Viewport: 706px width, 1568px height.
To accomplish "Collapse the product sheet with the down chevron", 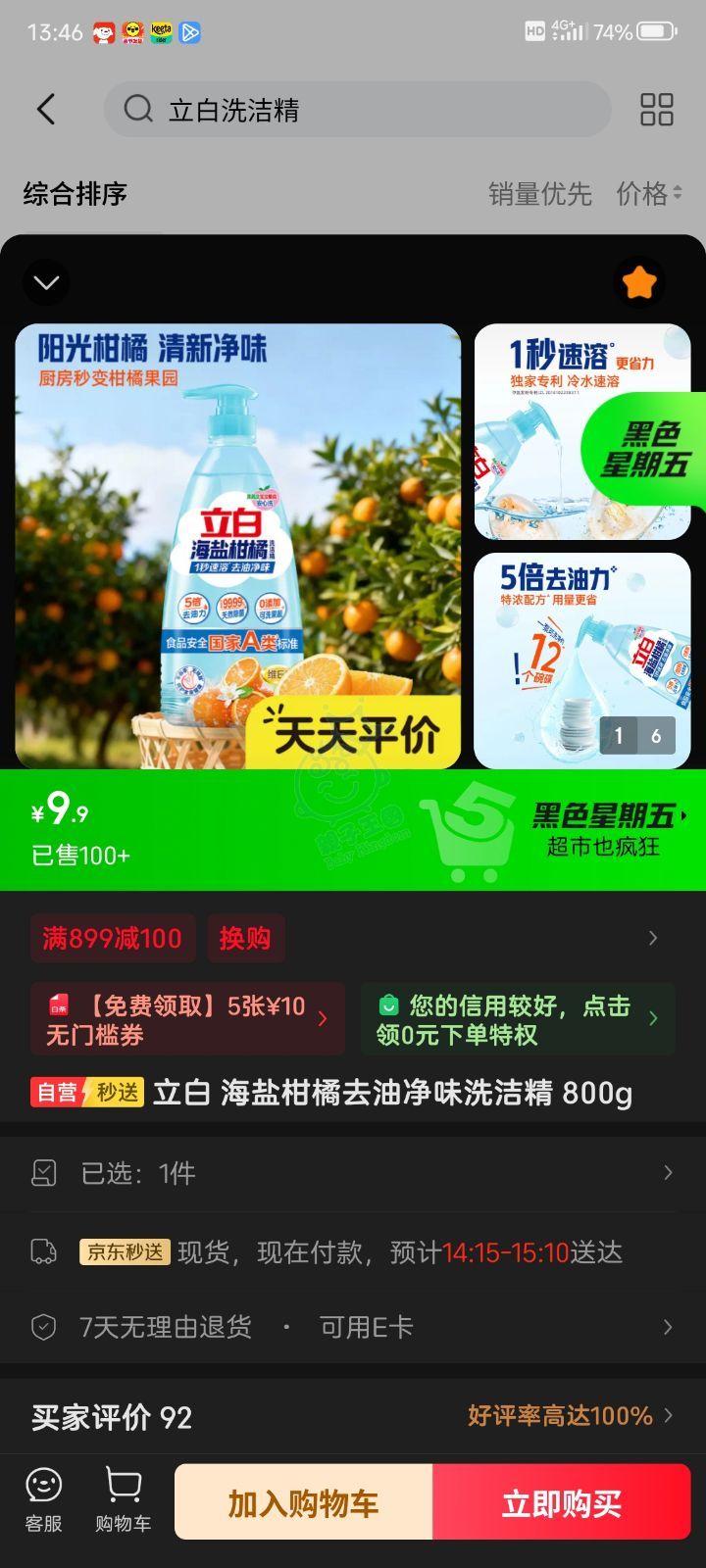I will (46, 283).
